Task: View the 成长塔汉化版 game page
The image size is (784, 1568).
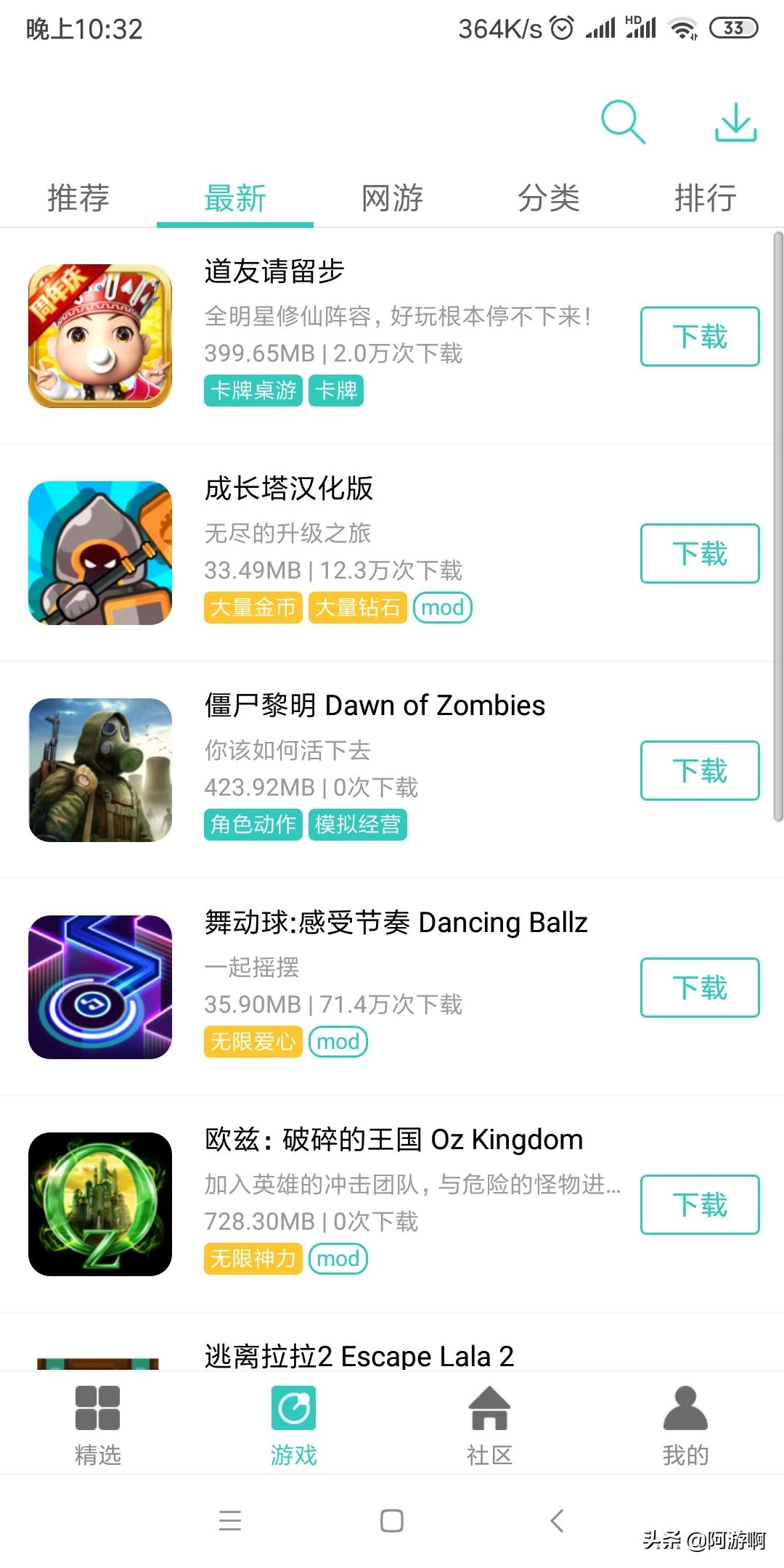Action: click(x=288, y=489)
